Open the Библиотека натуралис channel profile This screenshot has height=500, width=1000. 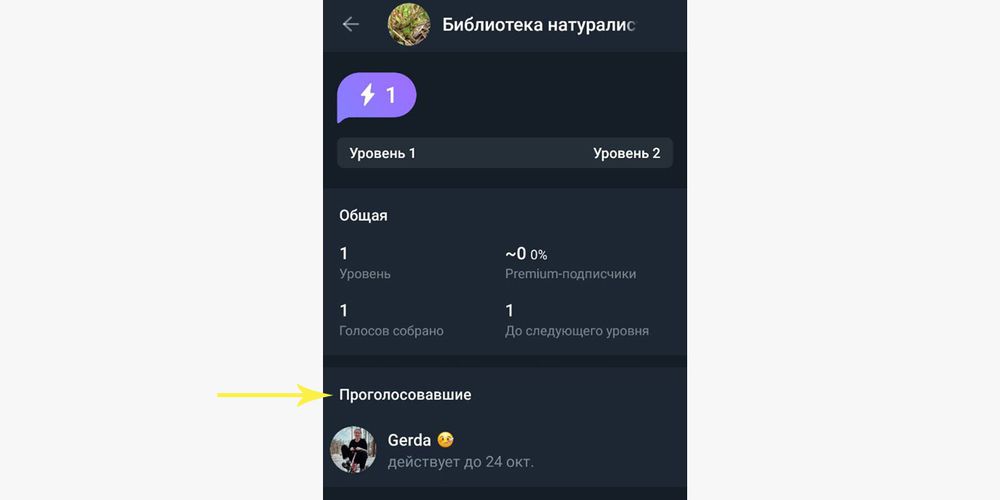click(x=538, y=25)
